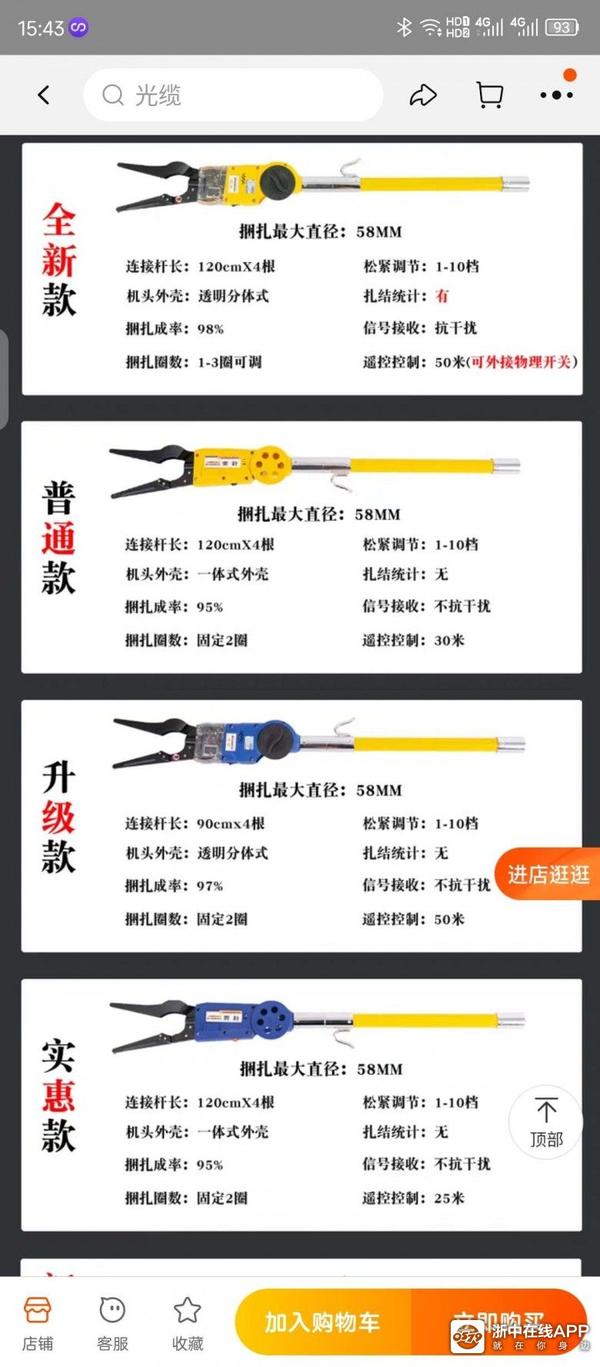600x1367 pixels.
Task: Open the shopping cart icon
Action: [489, 95]
